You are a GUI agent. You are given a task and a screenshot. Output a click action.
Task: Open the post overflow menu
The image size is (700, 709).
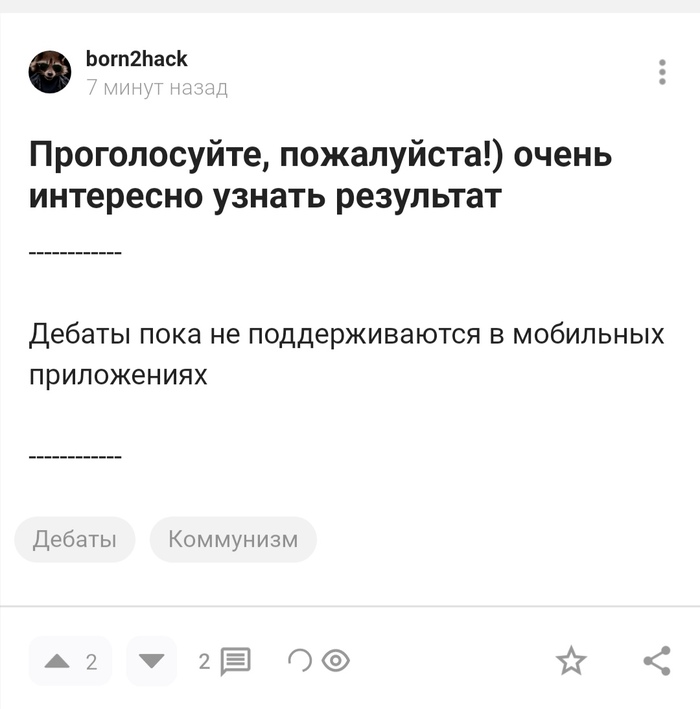[x=662, y=72]
